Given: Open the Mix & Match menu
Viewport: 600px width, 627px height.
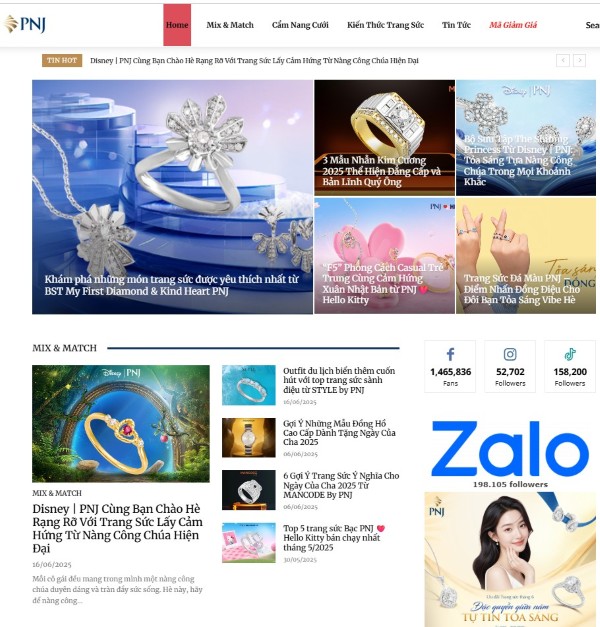Looking at the screenshot, I should coord(230,24).
